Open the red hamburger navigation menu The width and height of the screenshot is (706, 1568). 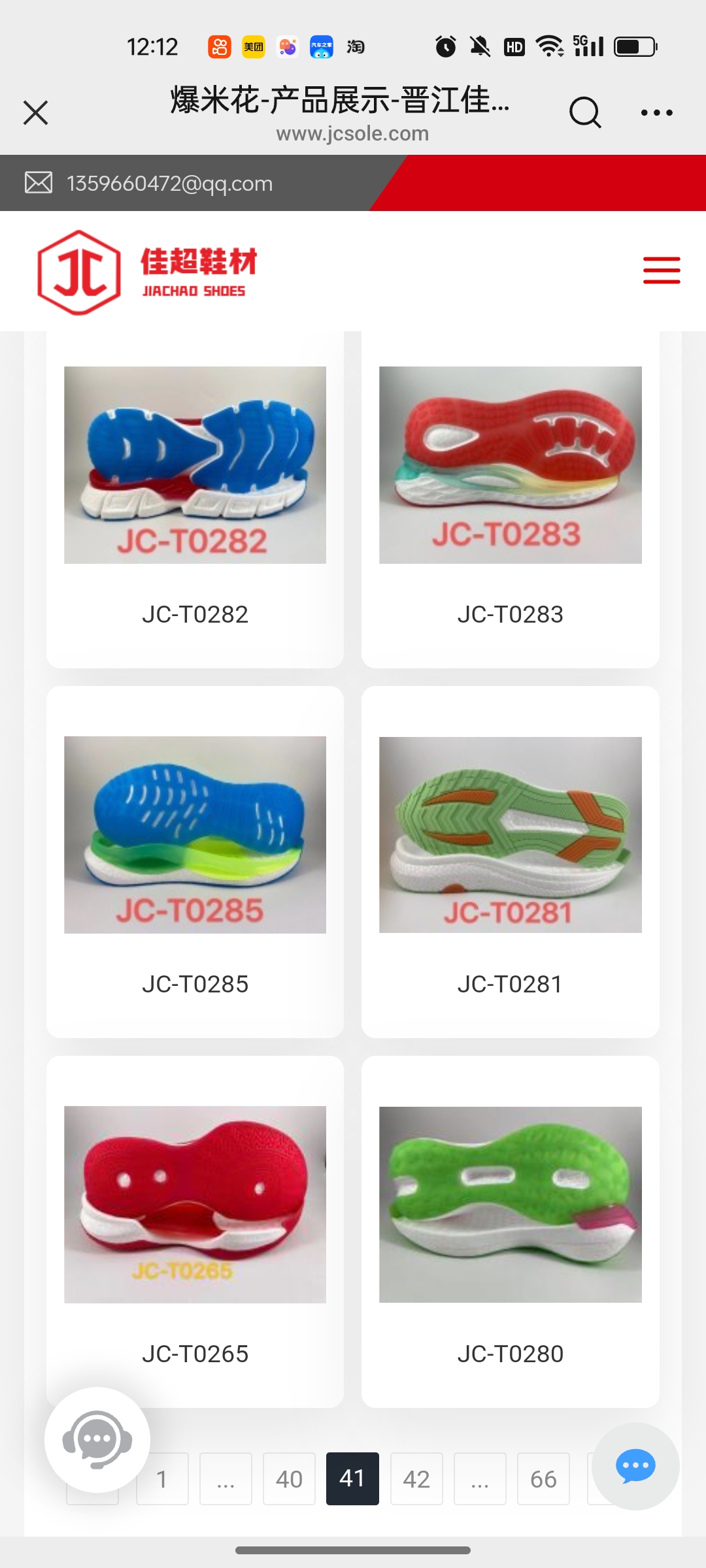[662, 270]
